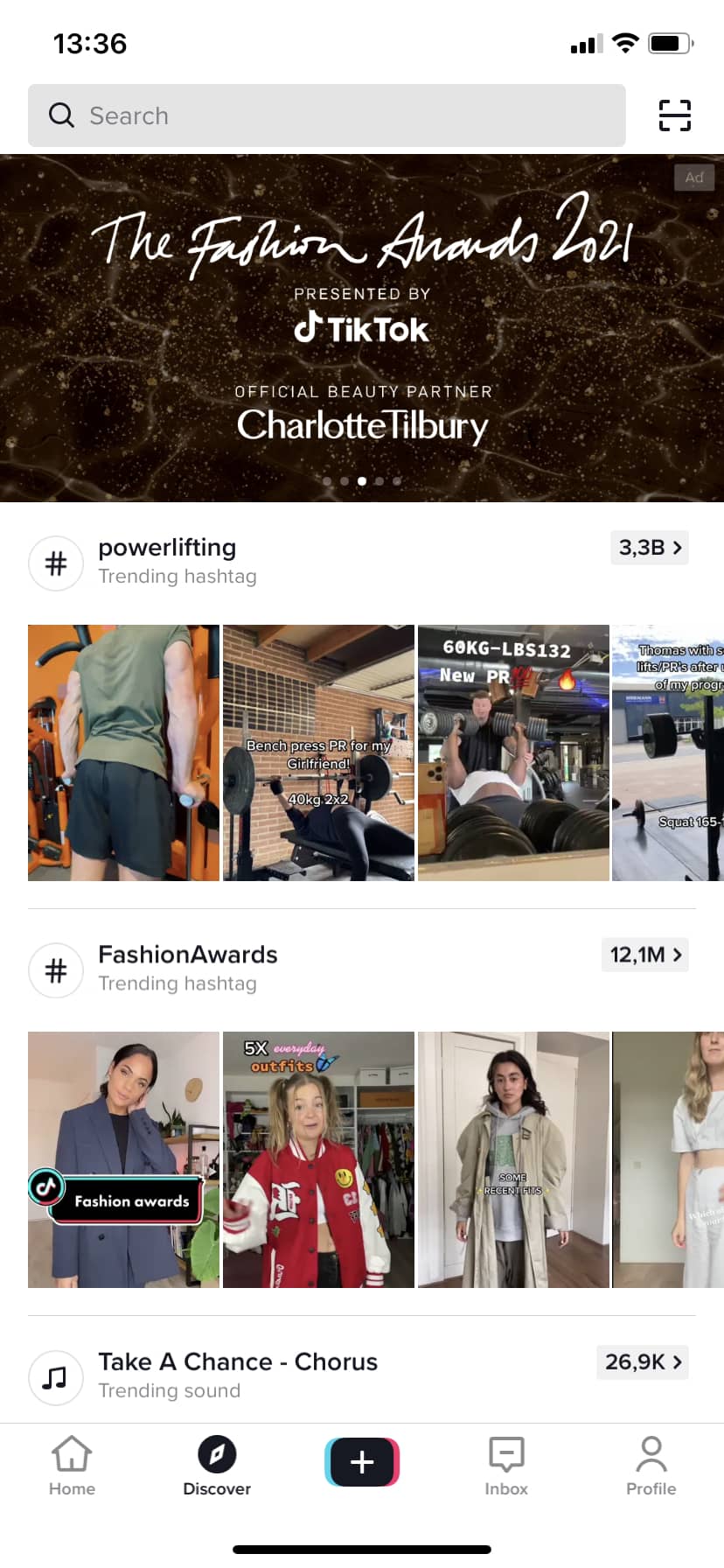Play the first powerlifting video thumbnail
The image size is (724, 1568).
123,752
